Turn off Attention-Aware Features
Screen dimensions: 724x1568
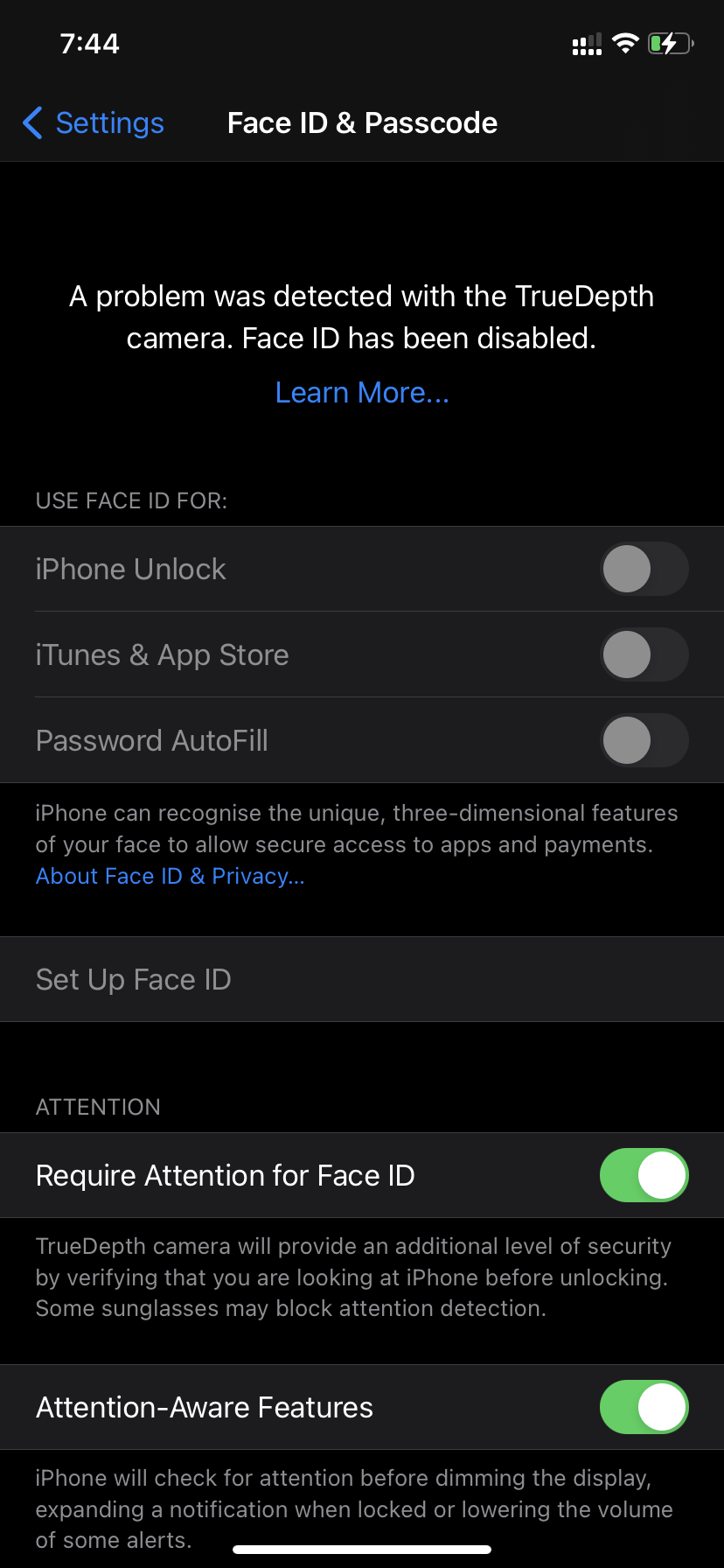644,1407
